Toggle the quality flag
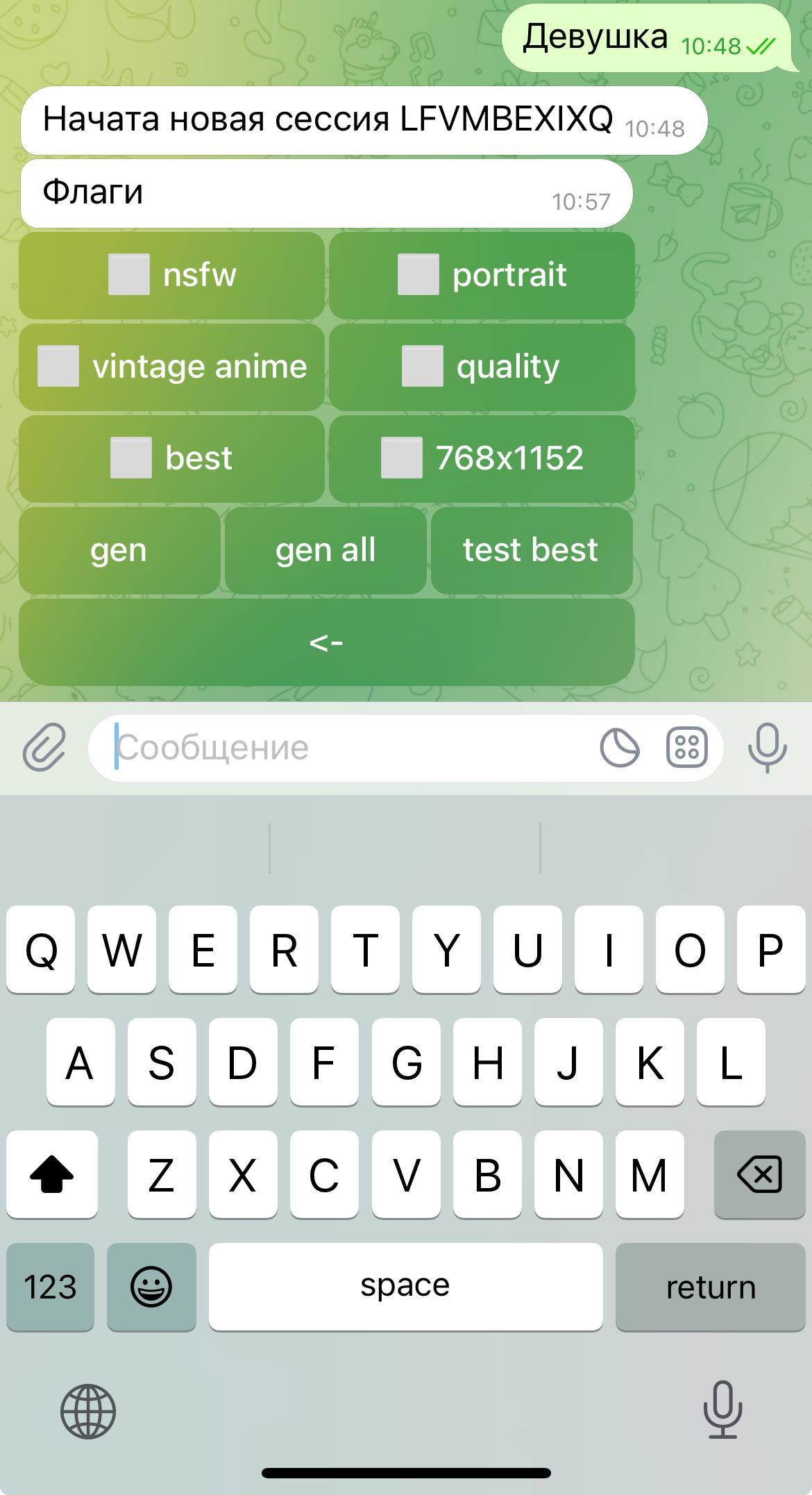The width and height of the screenshot is (812, 1495). (482, 367)
